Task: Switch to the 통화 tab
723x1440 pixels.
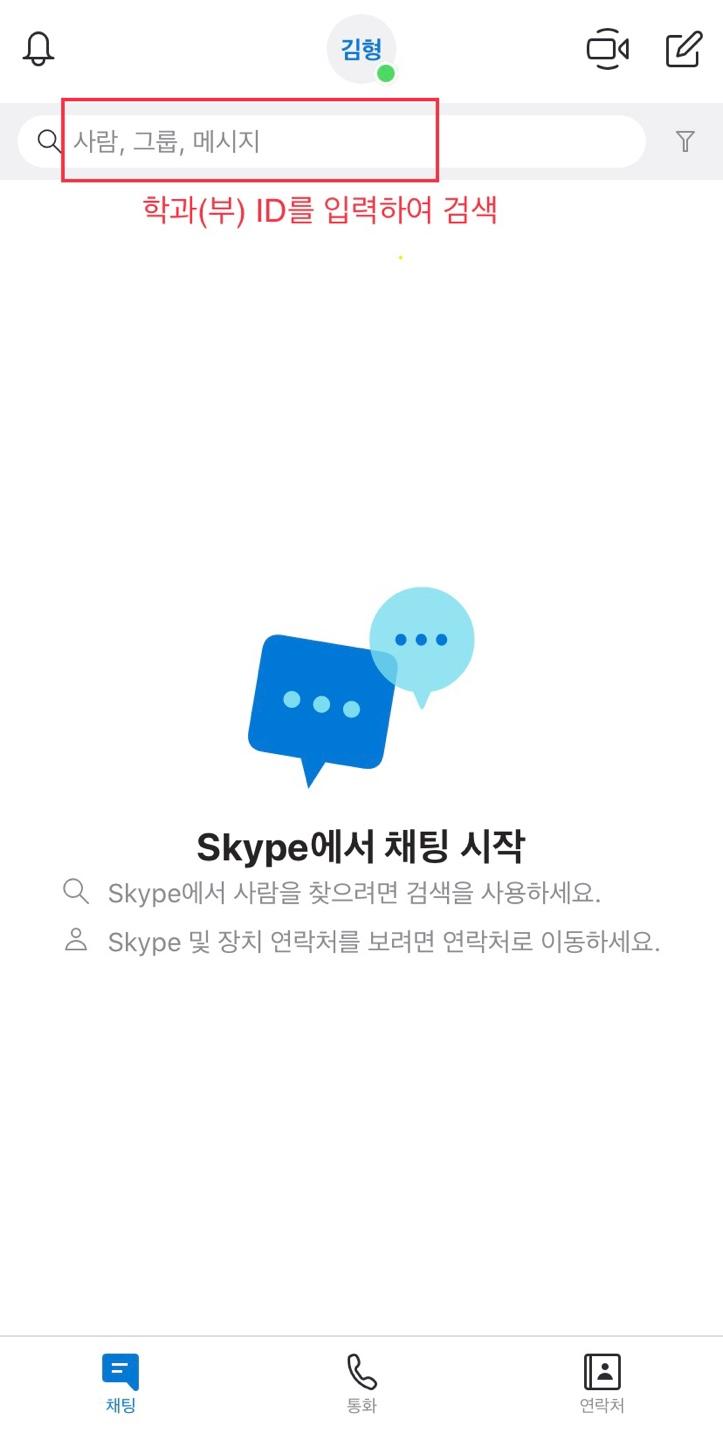Action: 361,1382
